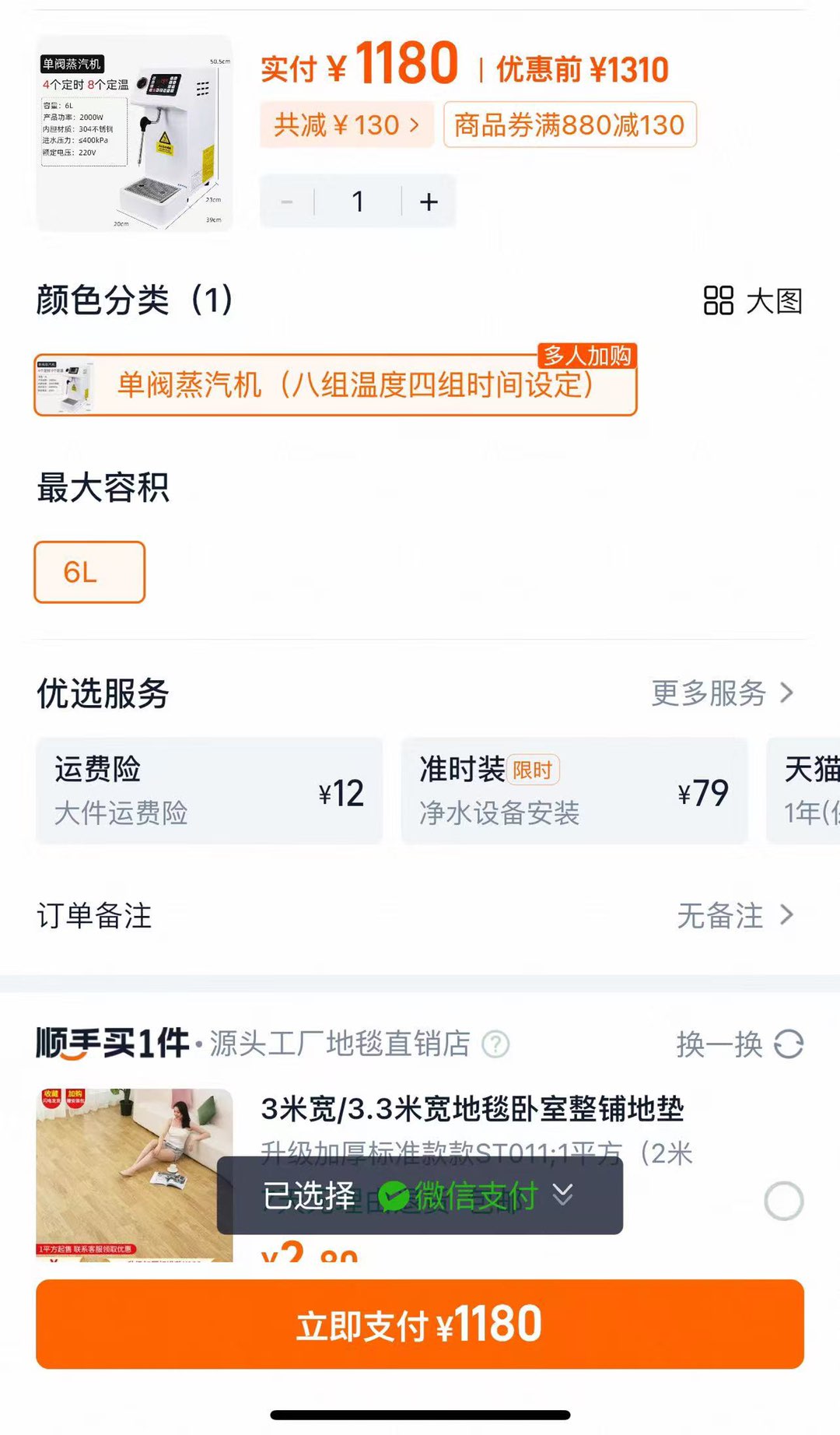Decrease quantity with the minus button
Image resolution: width=840 pixels, height=1435 pixels.
click(287, 202)
